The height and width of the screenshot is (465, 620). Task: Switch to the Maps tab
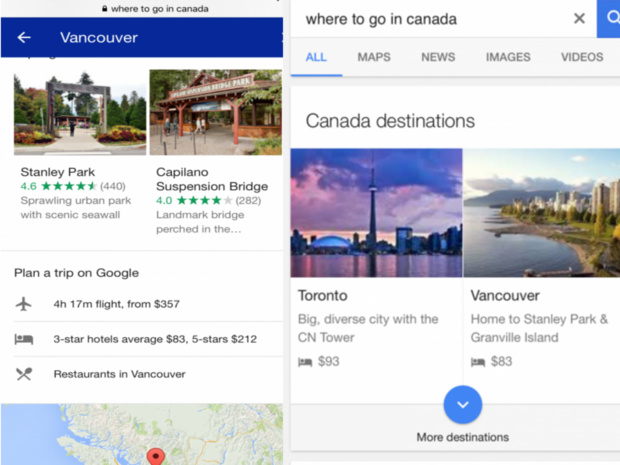coord(374,57)
